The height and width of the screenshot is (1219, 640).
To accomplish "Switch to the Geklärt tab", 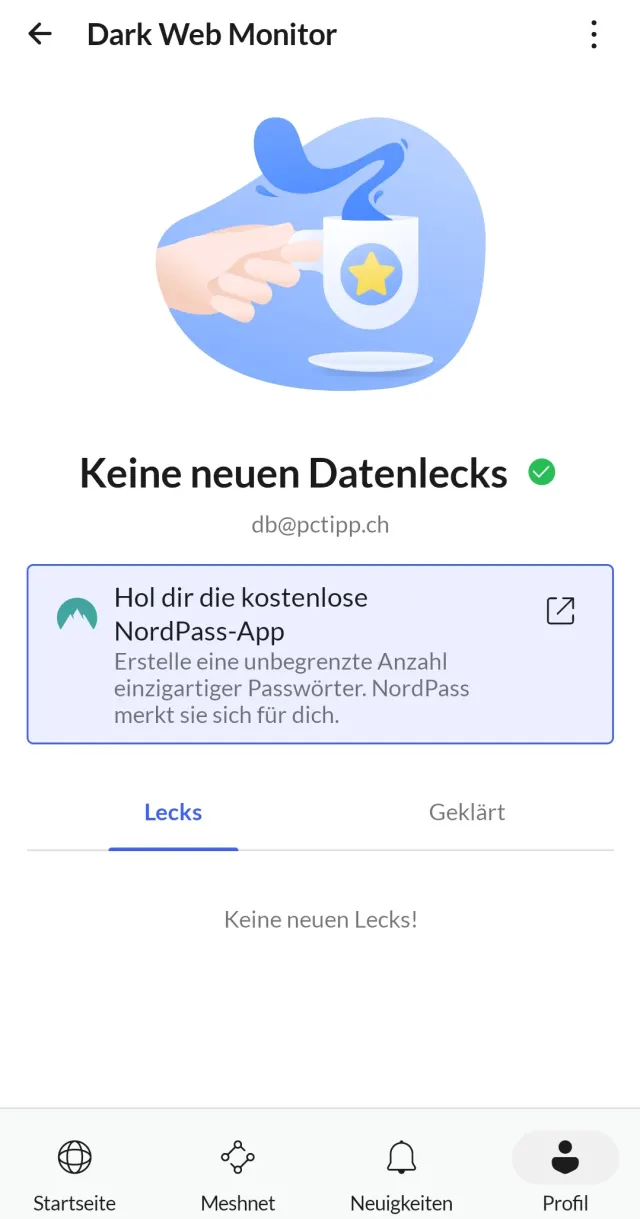I will (x=467, y=813).
